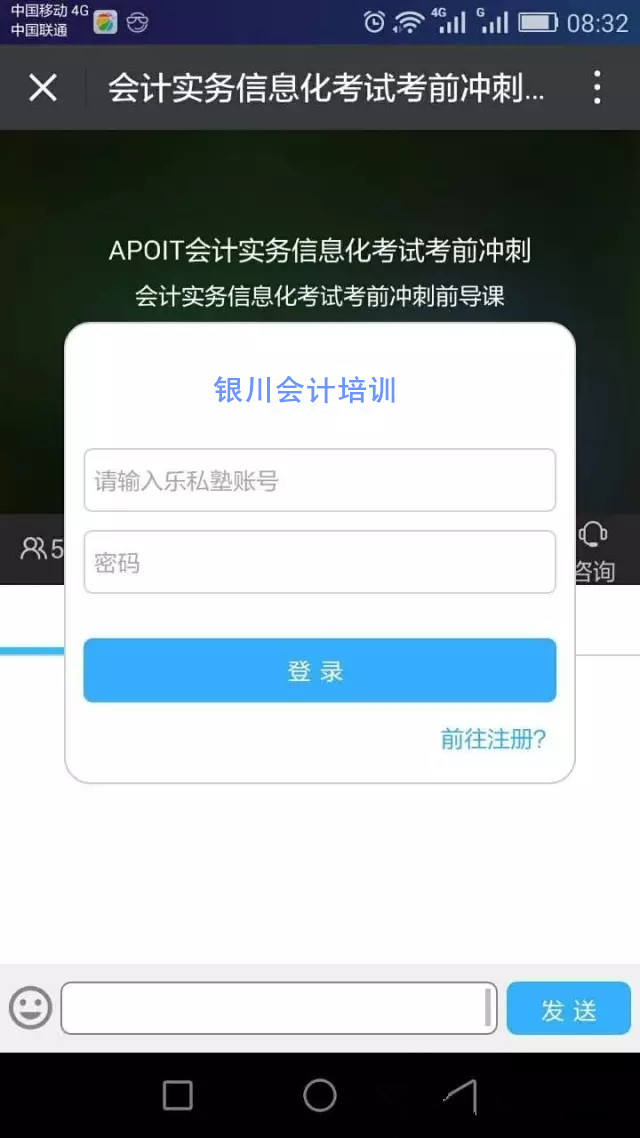640x1138 pixels.
Task: Open the emoji picker smiley
Action: click(30, 1008)
